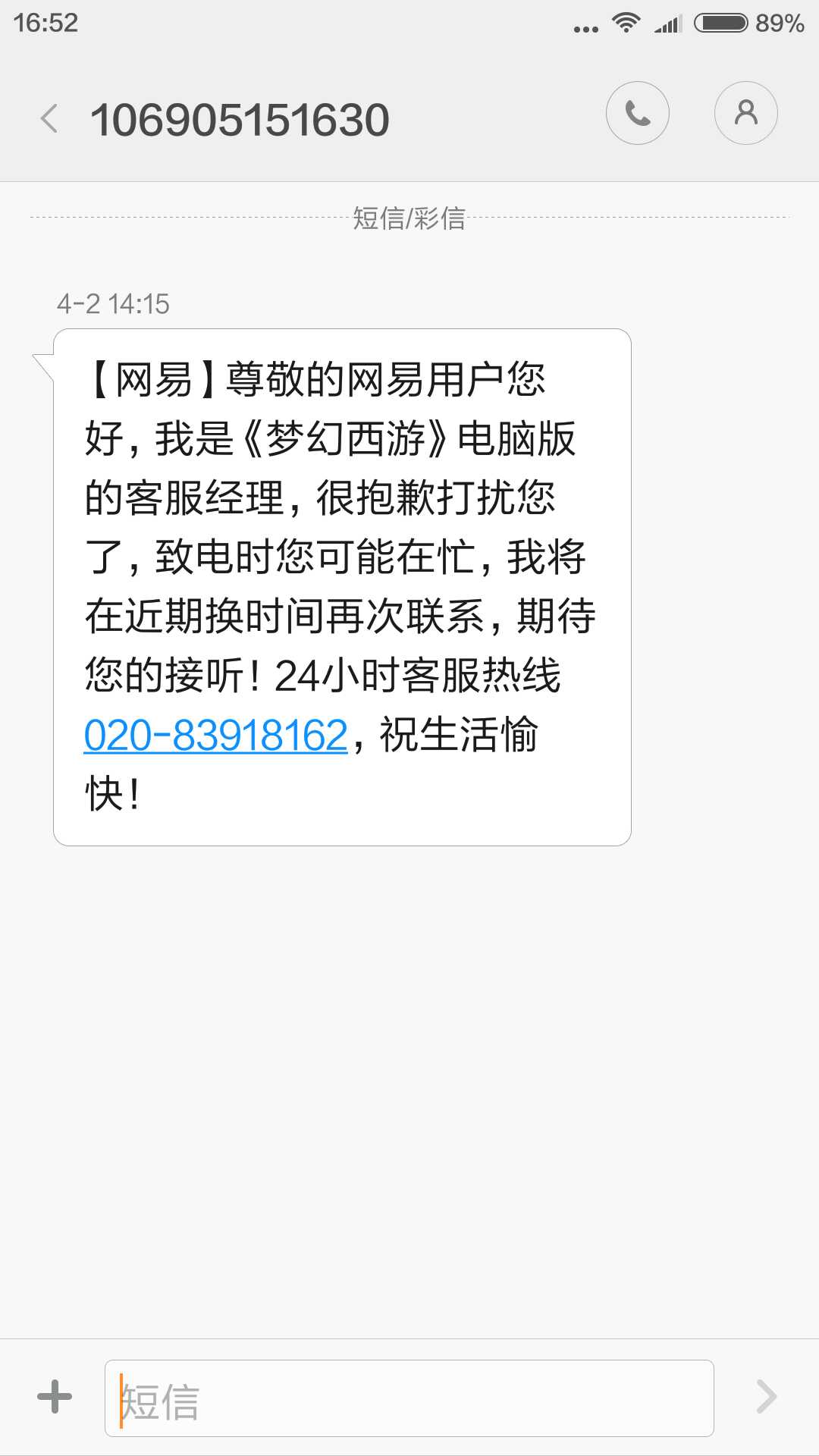Send the message with the arrow
This screenshot has height=1456, width=819.
pos(767,1397)
